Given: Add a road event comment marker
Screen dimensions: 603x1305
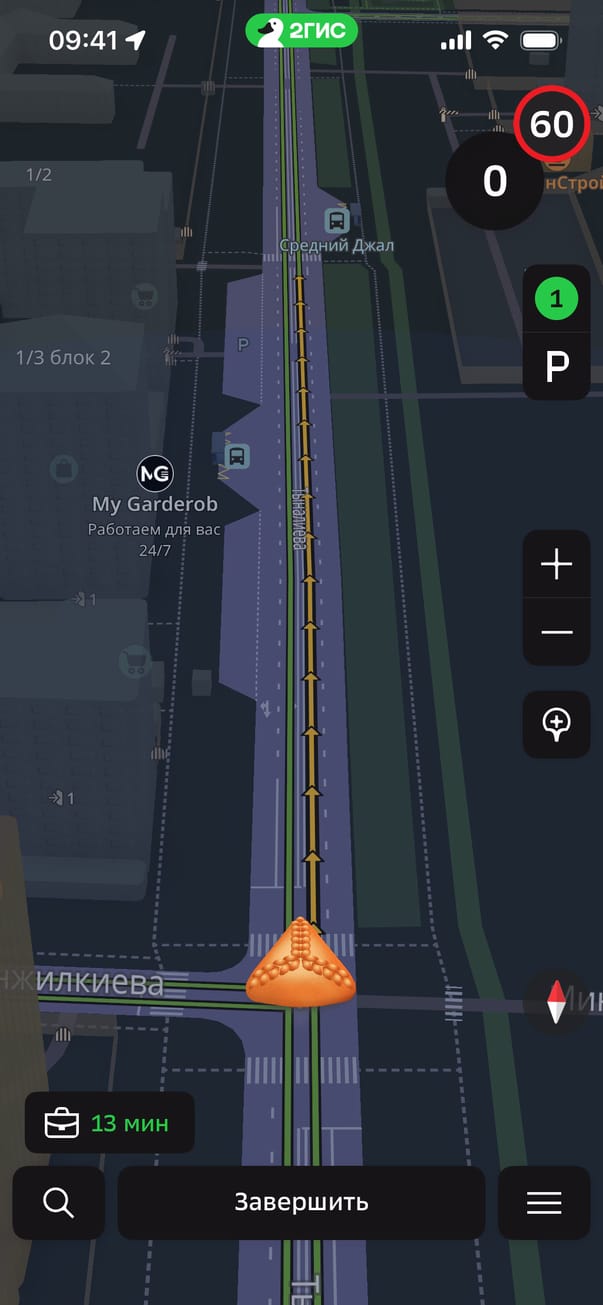Looking at the screenshot, I should click(556, 724).
